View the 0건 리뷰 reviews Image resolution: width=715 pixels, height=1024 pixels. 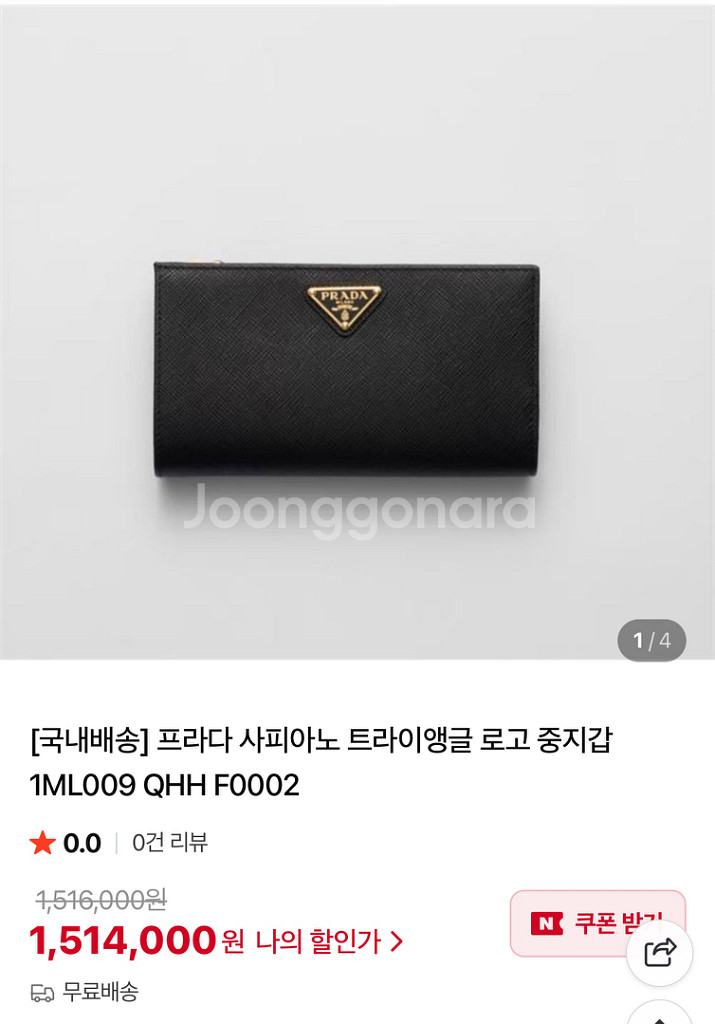click(169, 842)
